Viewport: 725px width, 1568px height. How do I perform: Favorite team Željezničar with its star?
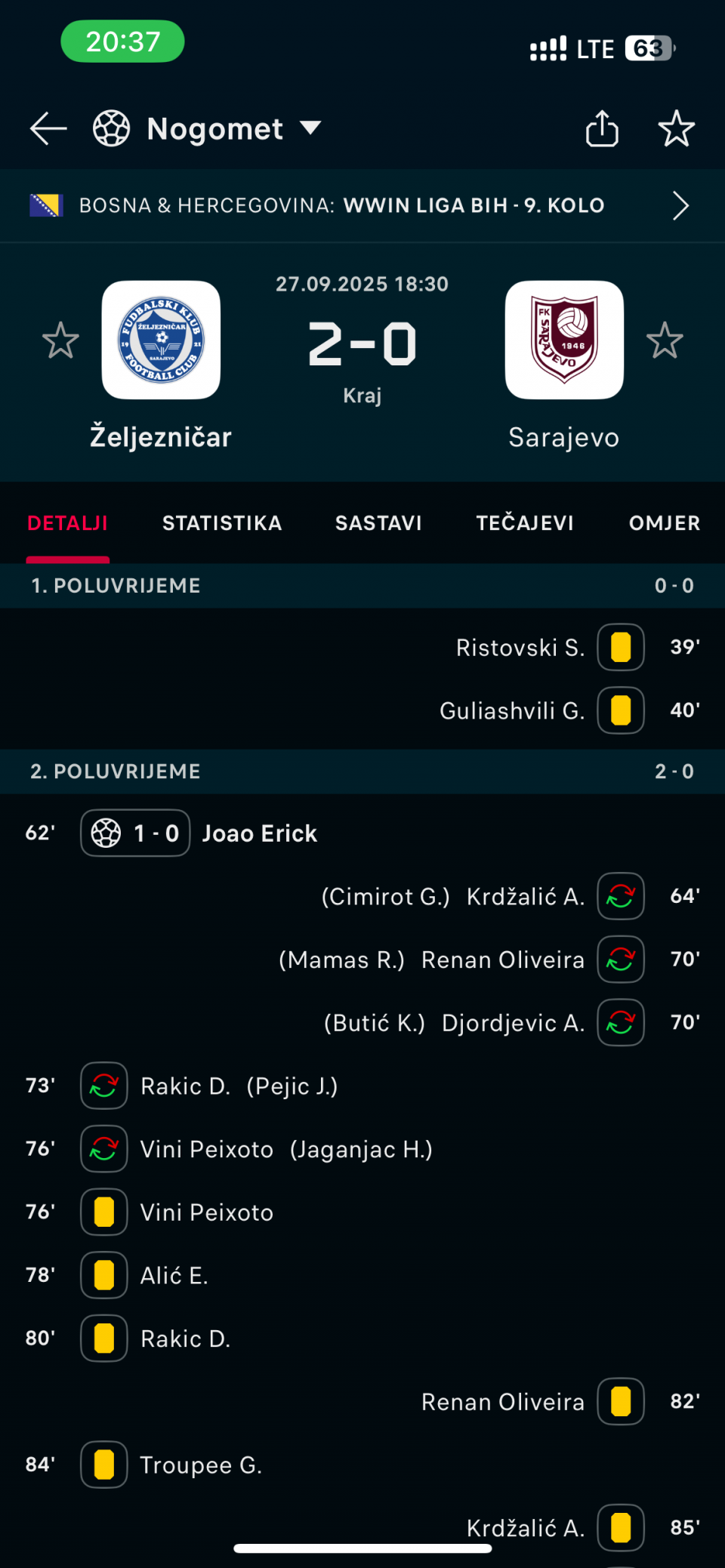point(60,340)
